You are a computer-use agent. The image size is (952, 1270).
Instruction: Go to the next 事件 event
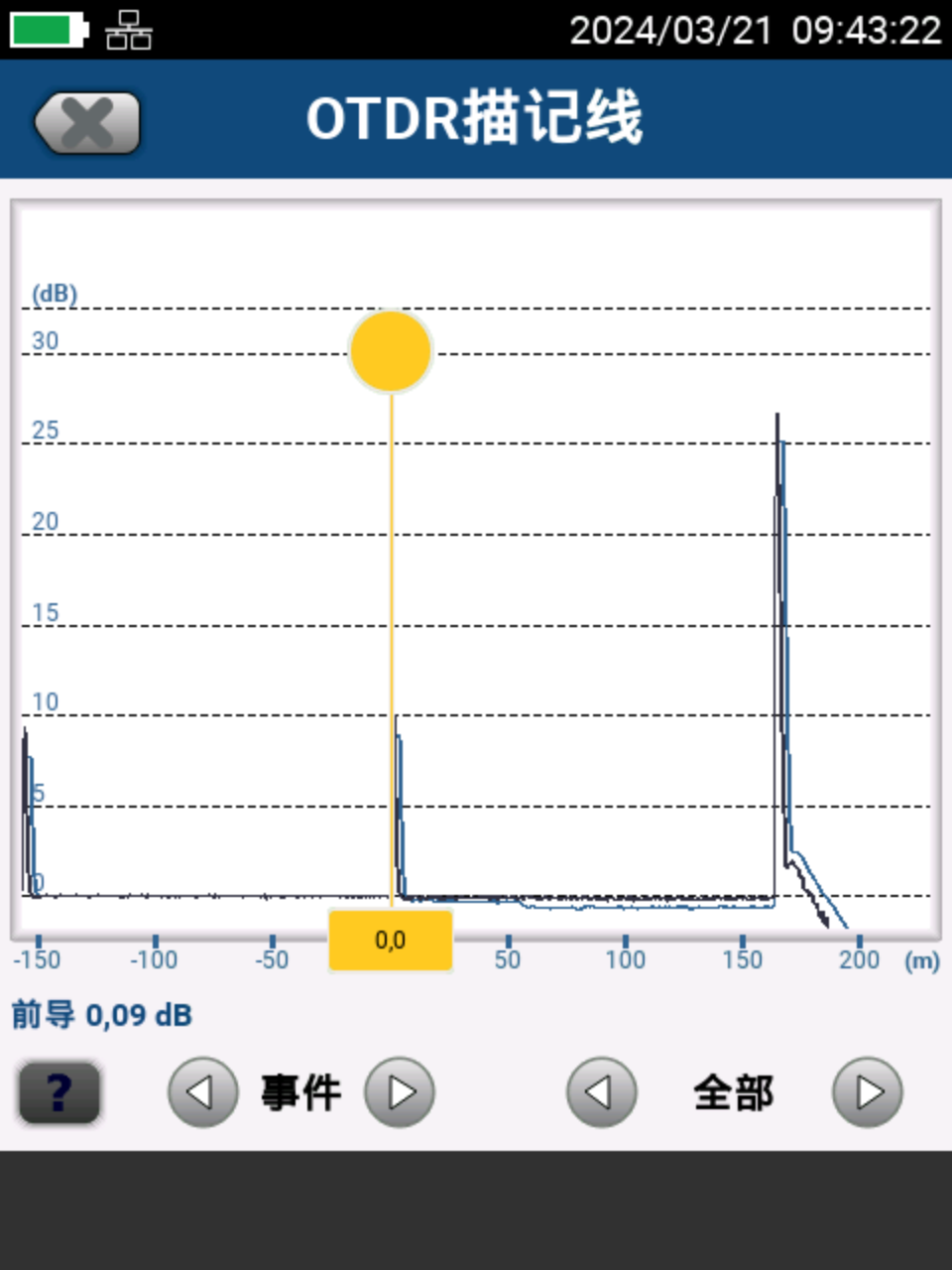[x=400, y=1092]
